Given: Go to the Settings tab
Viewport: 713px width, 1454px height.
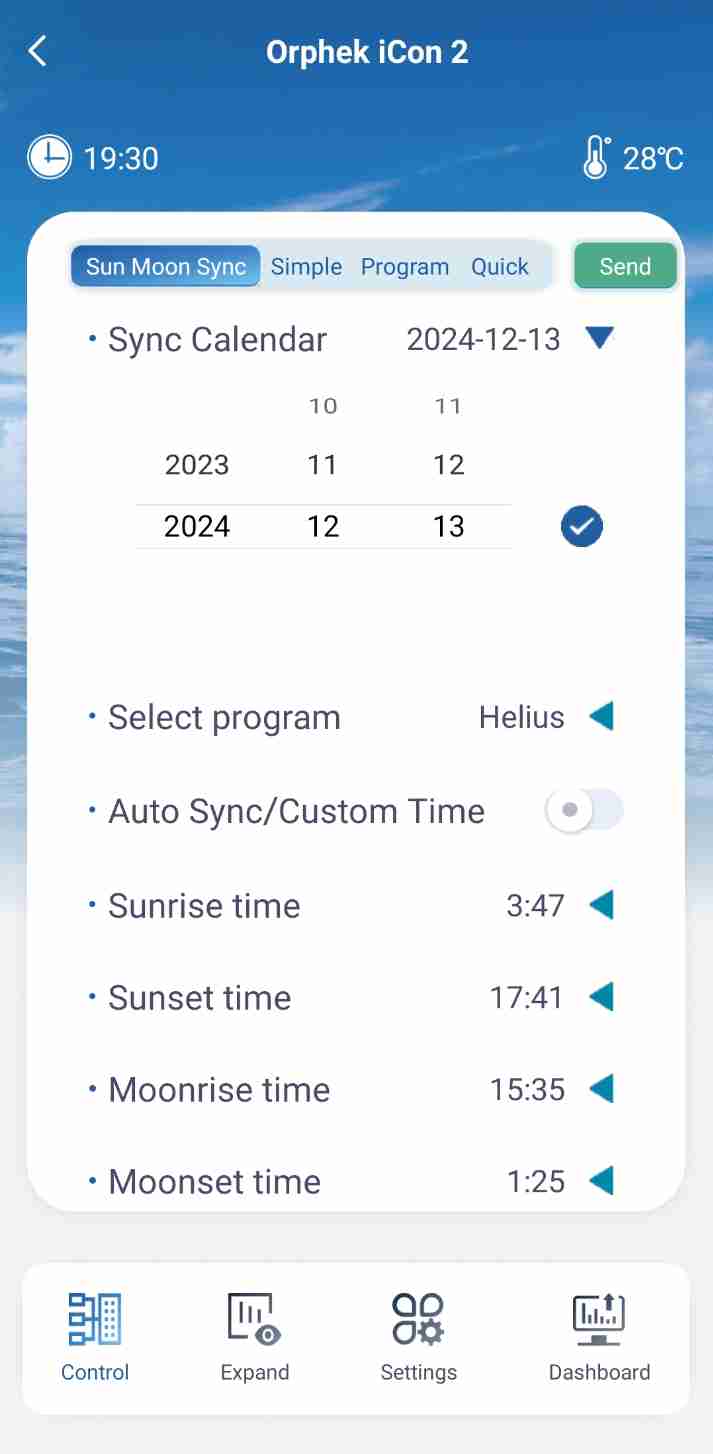Looking at the screenshot, I should point(419,1337).
